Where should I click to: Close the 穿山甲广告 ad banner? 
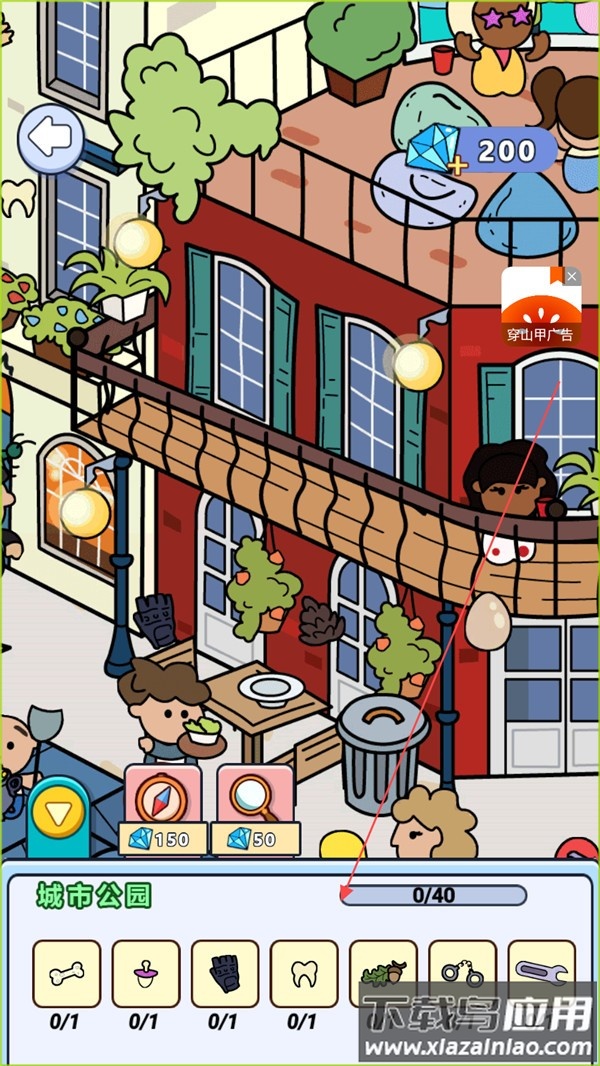(572, 276)
